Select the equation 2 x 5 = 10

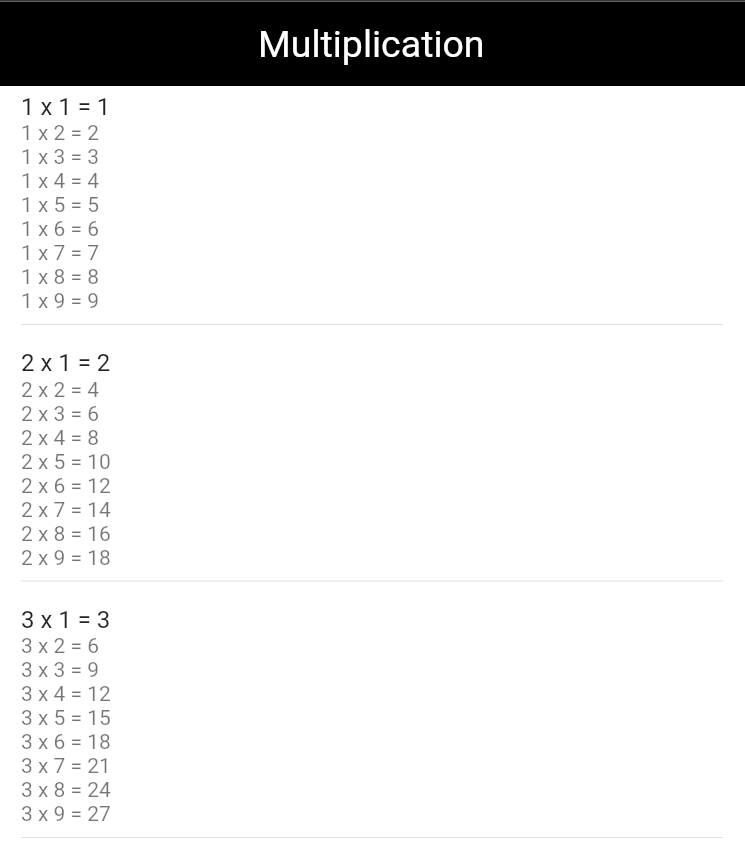(66, 461)
